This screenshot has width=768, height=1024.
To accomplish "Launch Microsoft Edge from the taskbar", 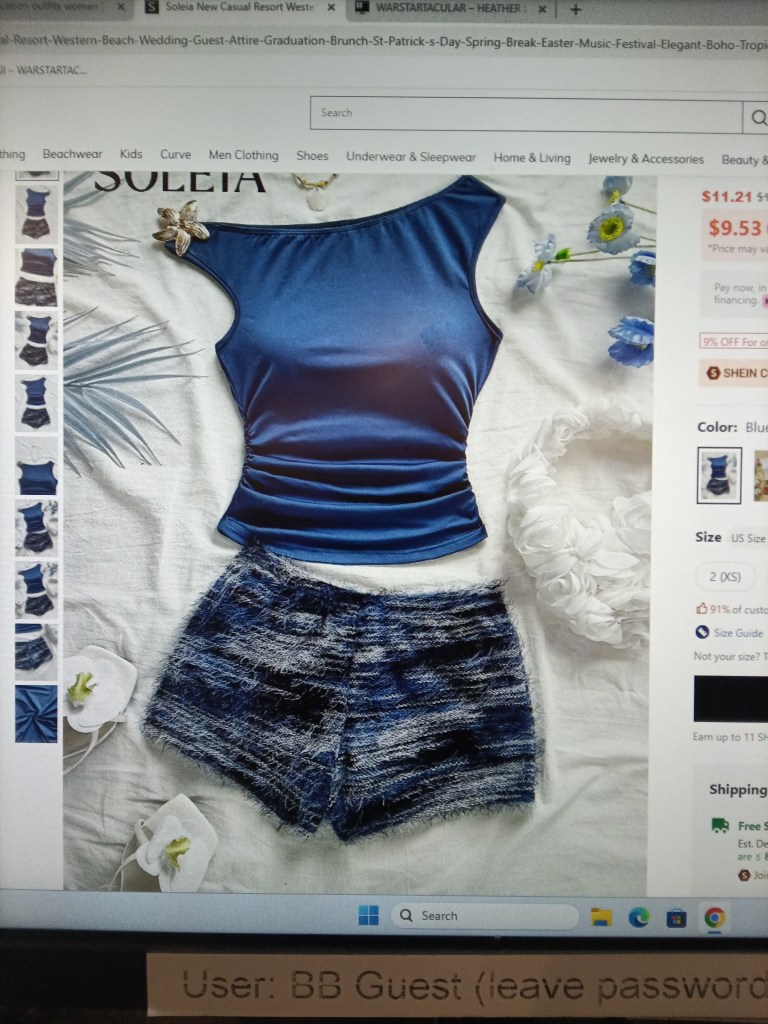I will tap(638, 917).
